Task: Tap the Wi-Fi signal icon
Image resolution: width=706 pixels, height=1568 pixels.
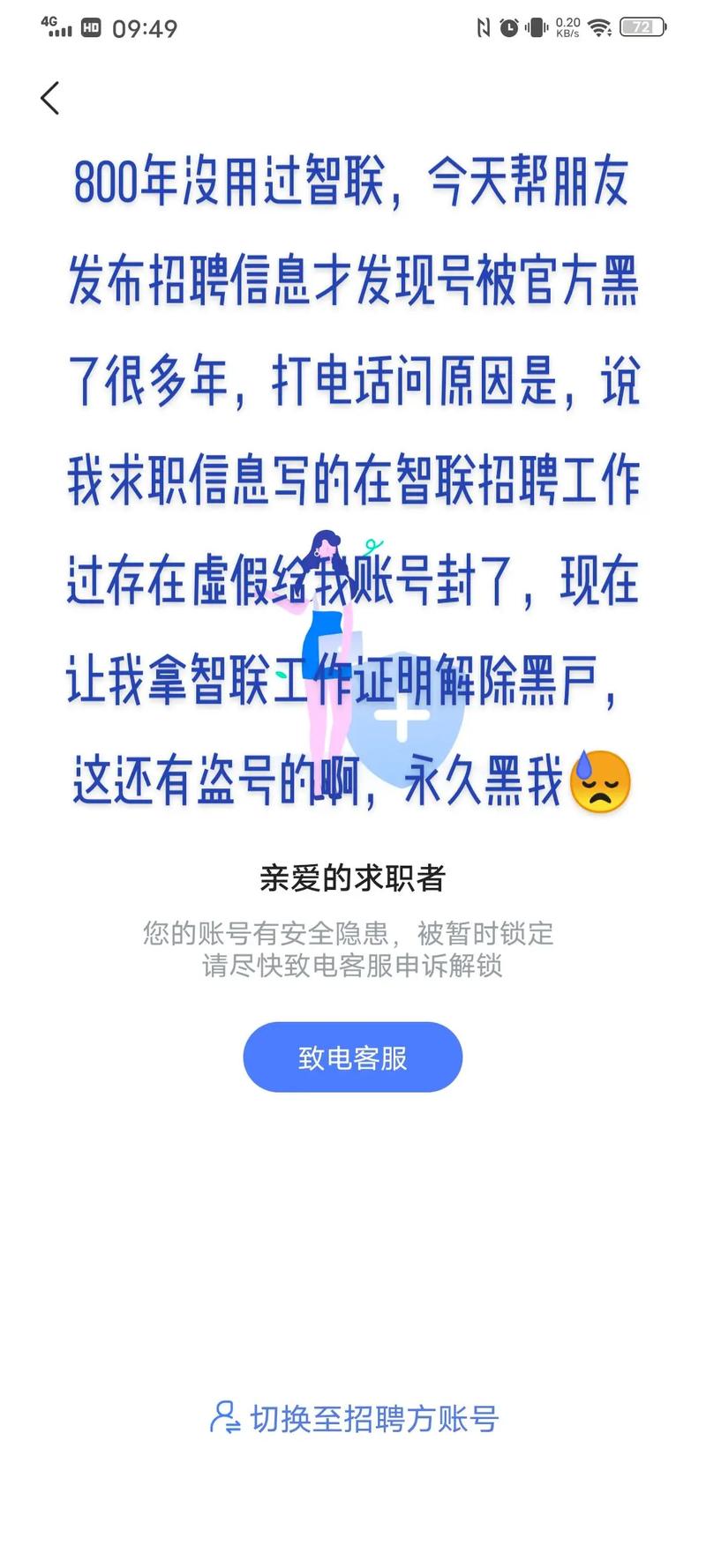Action: (601, 27)
